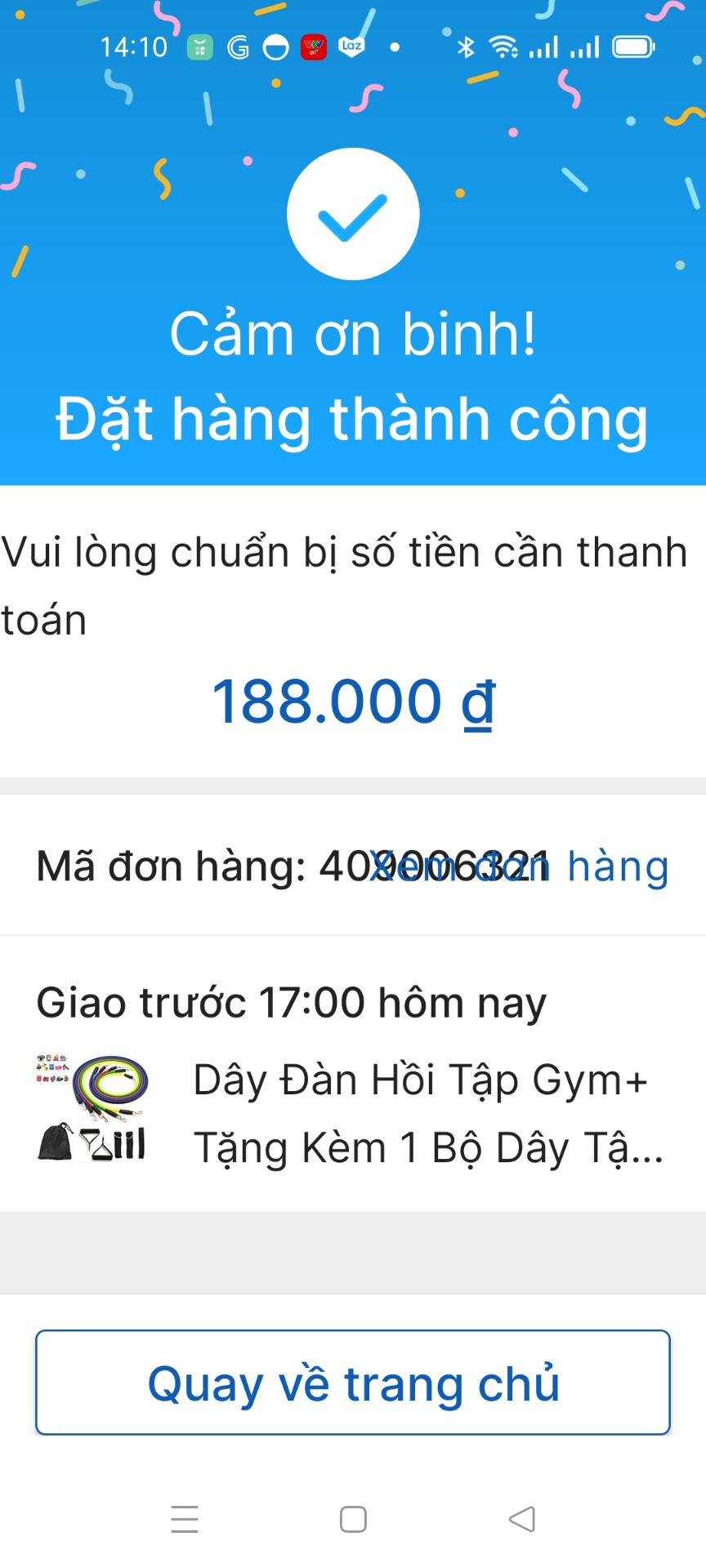
Task: Tap the Quay về trang chủ button
Action: coord(353,1382)
